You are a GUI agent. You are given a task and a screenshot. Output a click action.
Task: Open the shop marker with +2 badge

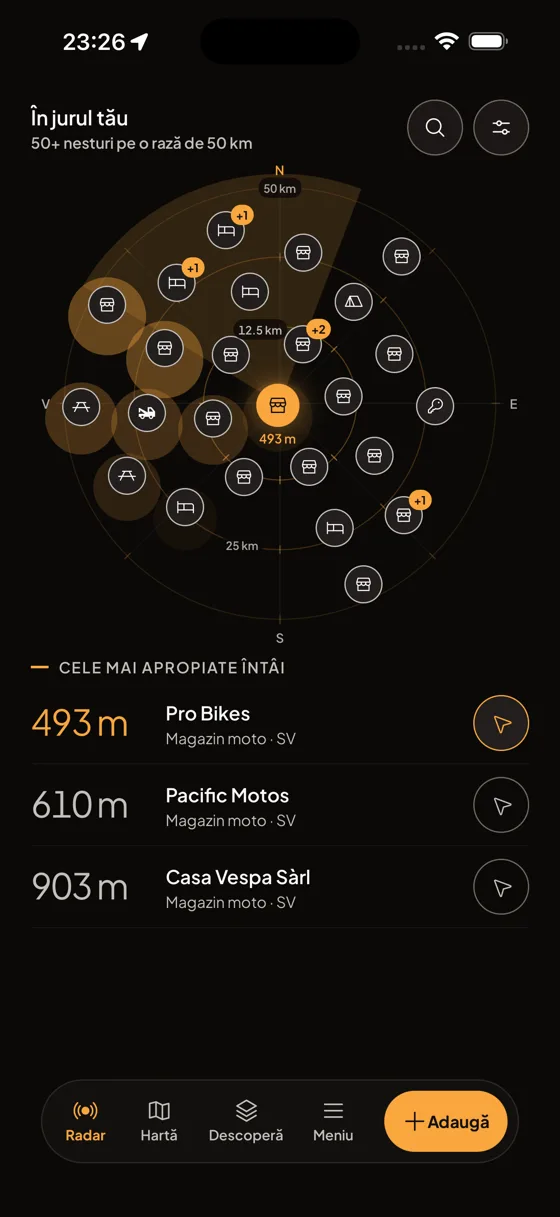303,344
